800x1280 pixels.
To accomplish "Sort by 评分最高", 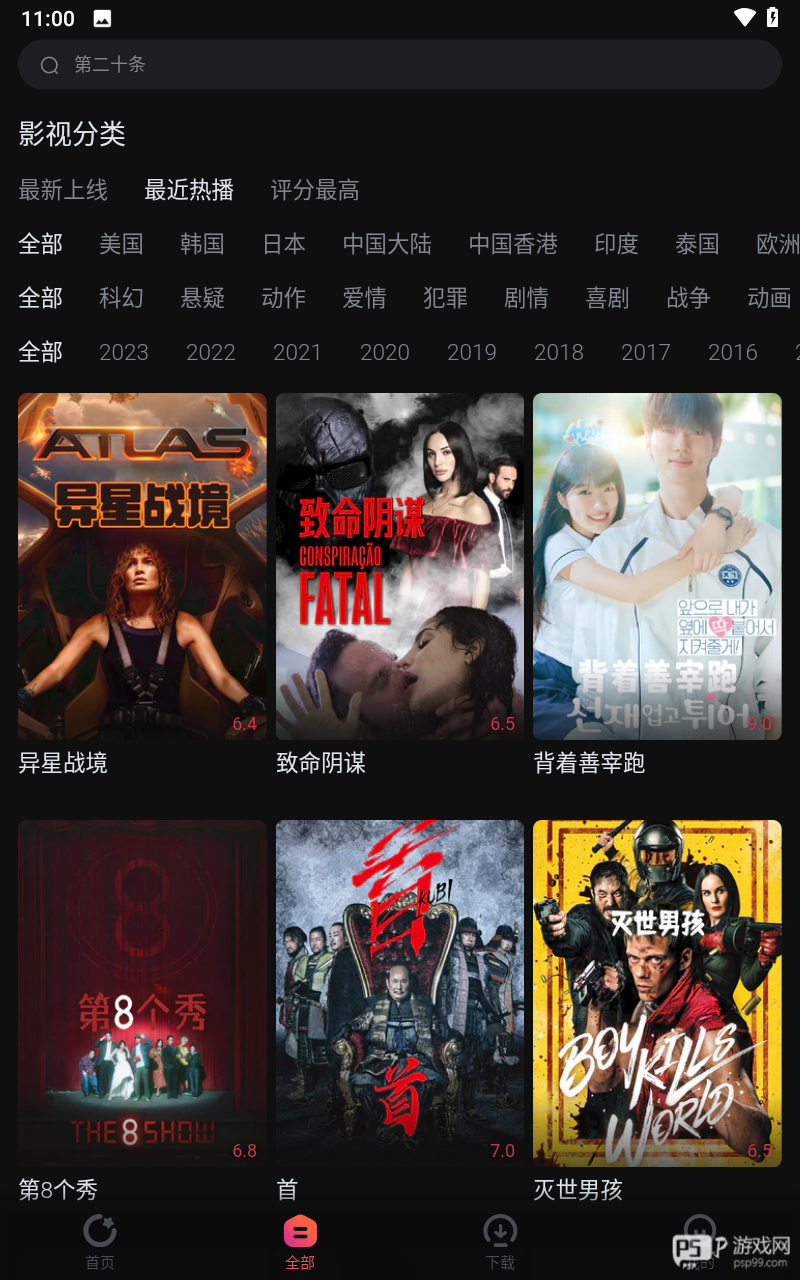I will point(315,190).
